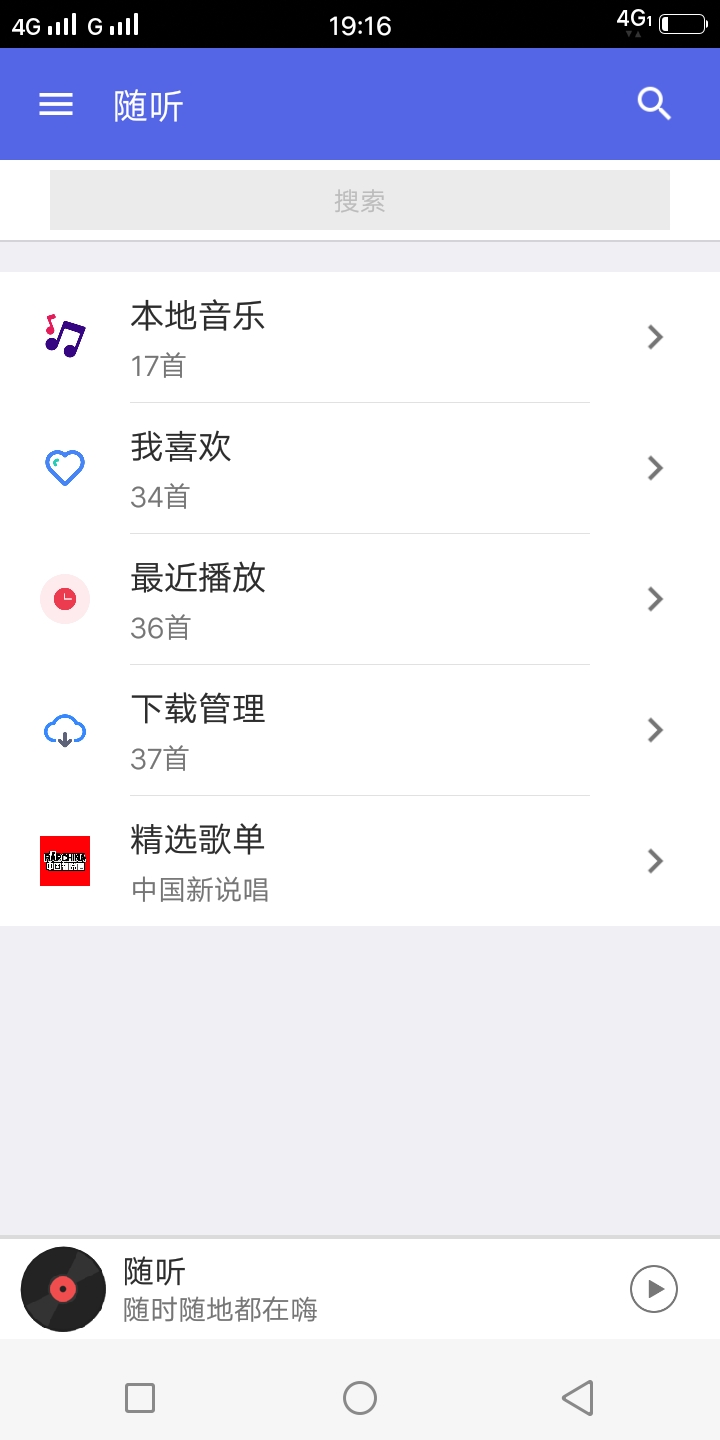The image size is (720, 1440).
Task: Open the now playing vinyl cover
Action: (63, 1289)
